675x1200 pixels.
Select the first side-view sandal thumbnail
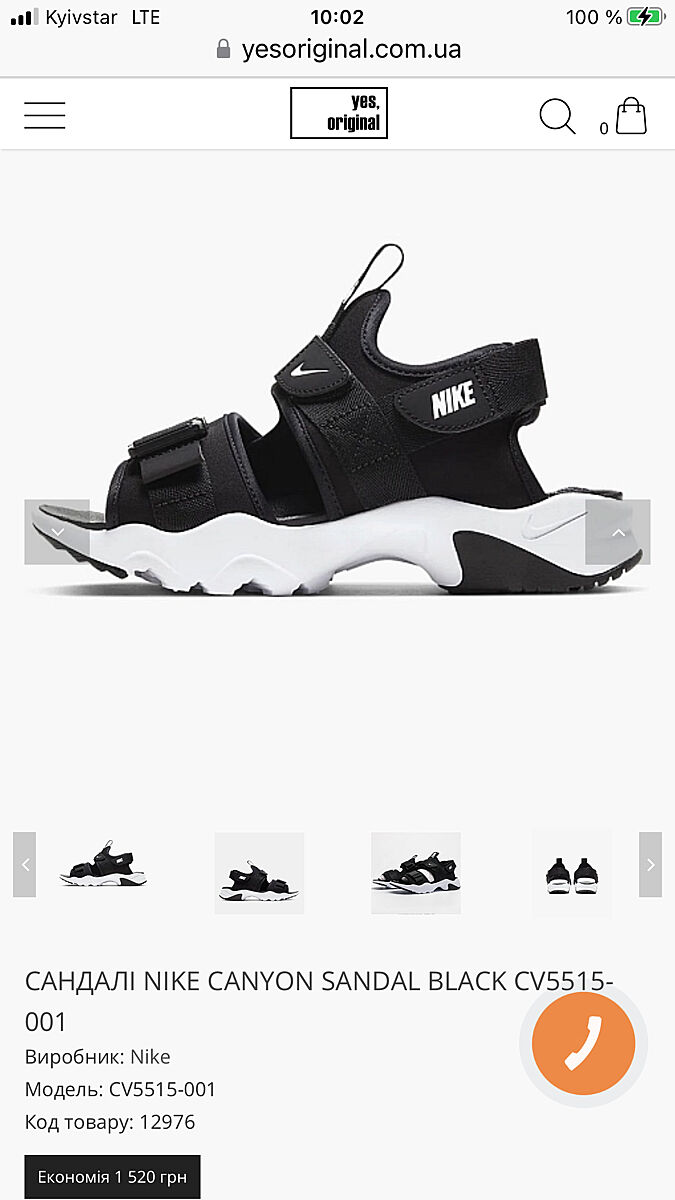tap(103, 864)
